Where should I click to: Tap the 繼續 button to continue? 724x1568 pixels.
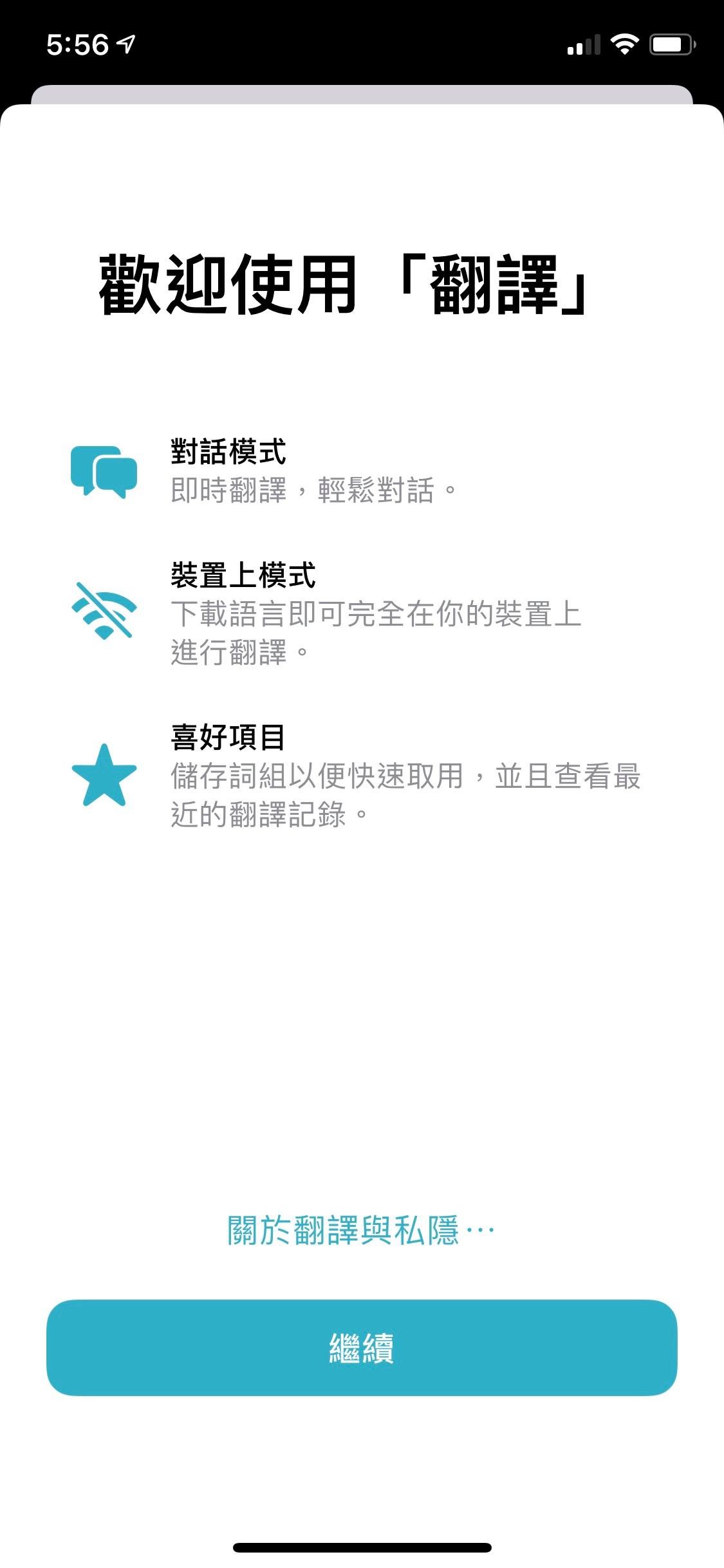(362, 1347)
